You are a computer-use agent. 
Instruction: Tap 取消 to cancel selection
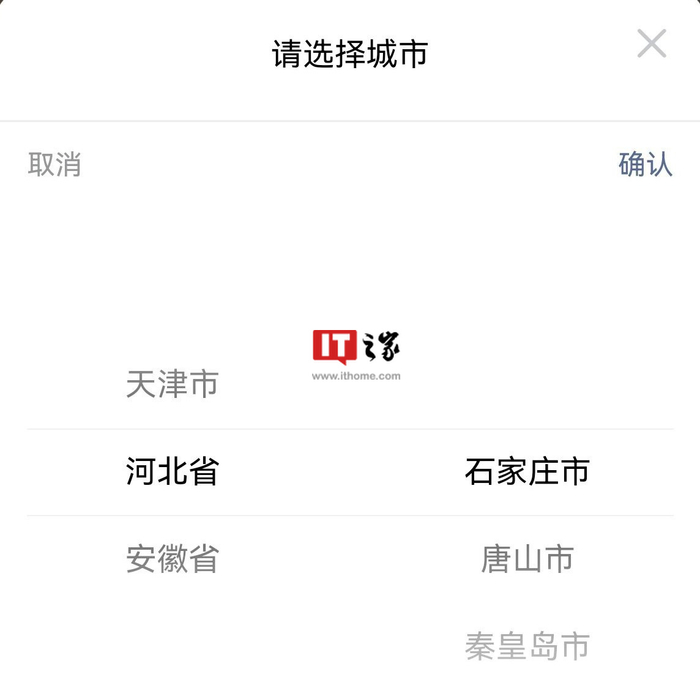pos(55,165)
